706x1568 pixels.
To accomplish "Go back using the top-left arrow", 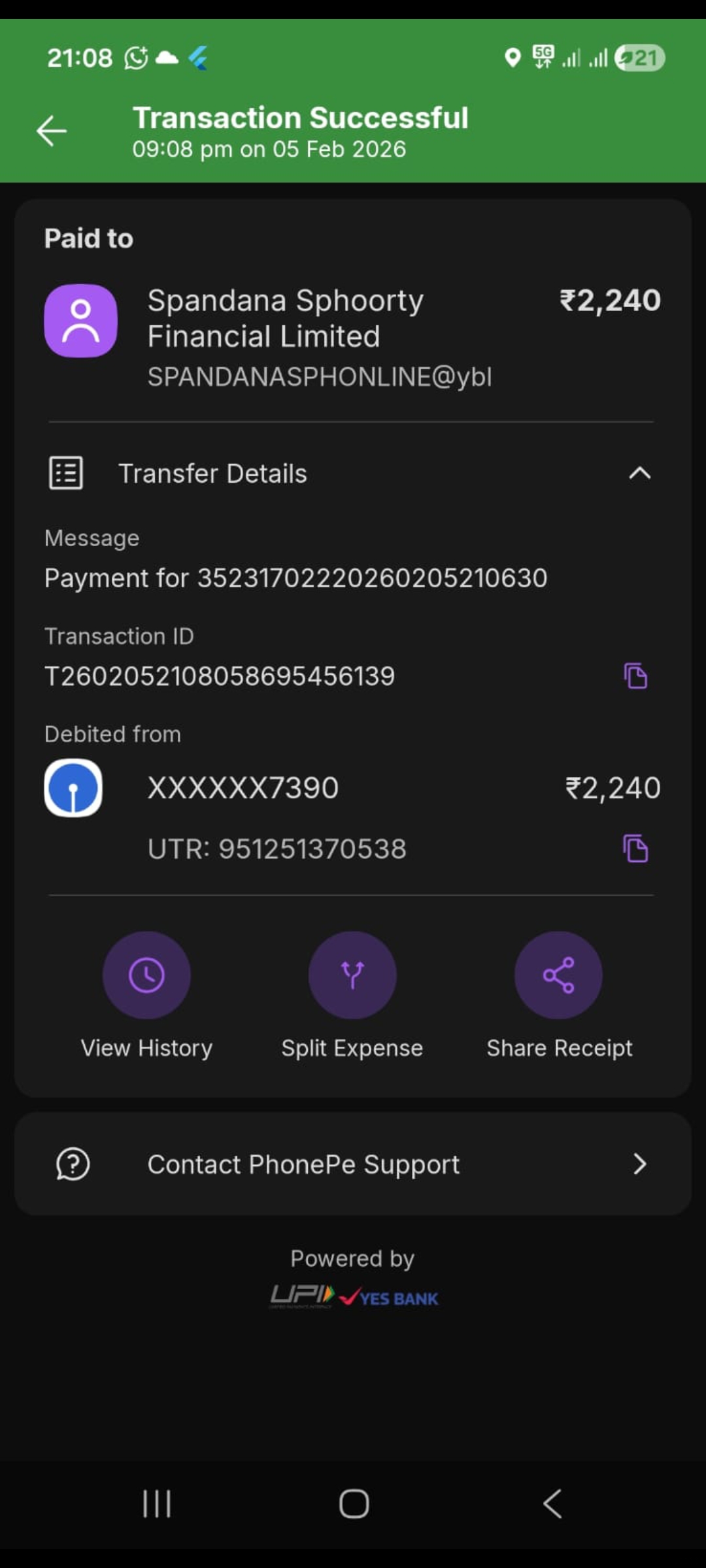I will click(x=51, y=131).
